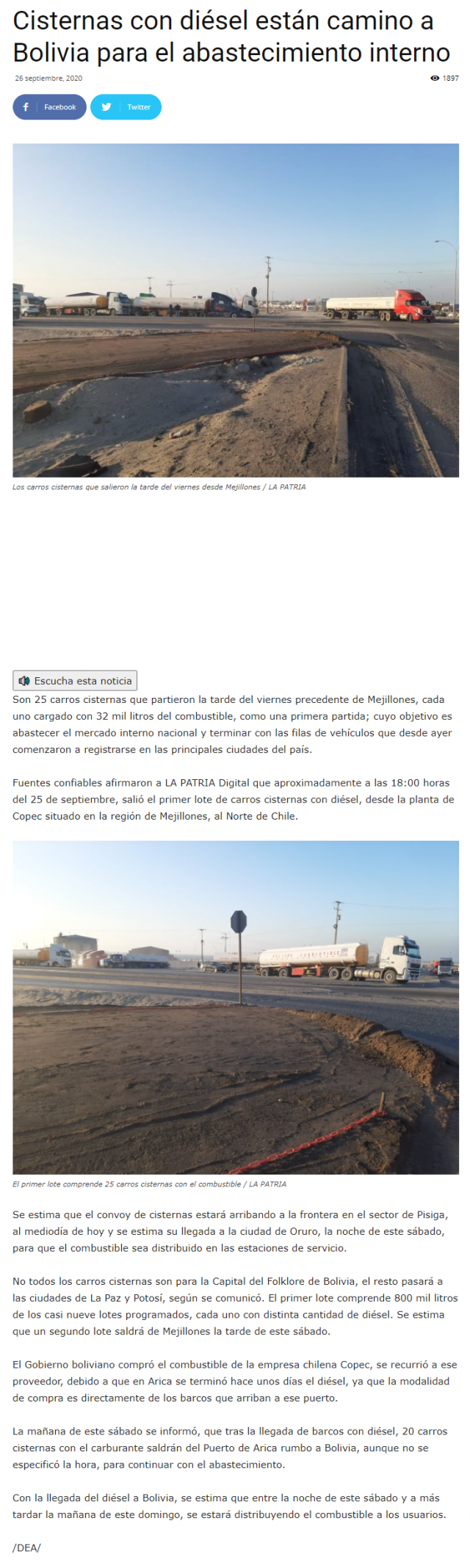Screen dimensions: 470x1568
Task: Tap the Escucha esta noticia button
Action: (75, 681)
